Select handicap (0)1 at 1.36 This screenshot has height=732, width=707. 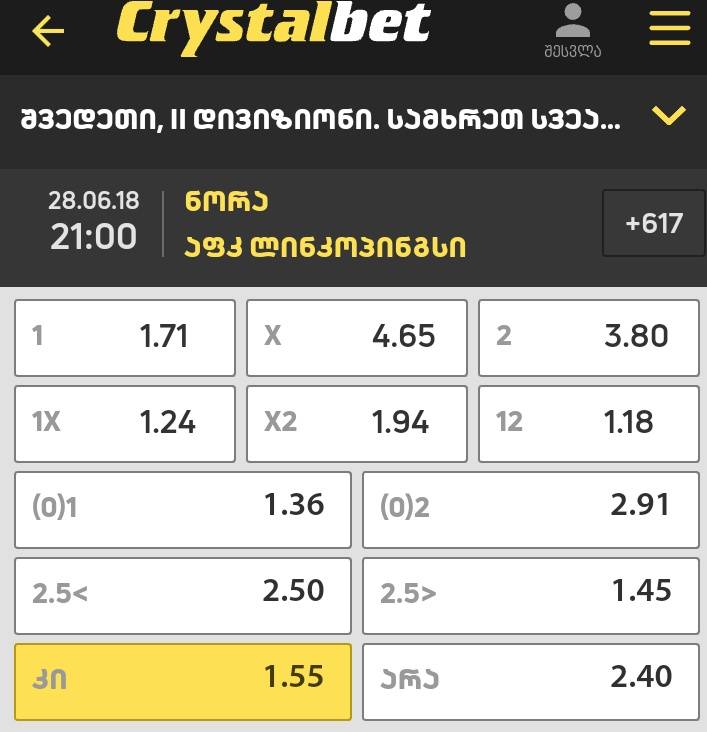point(183,508)
